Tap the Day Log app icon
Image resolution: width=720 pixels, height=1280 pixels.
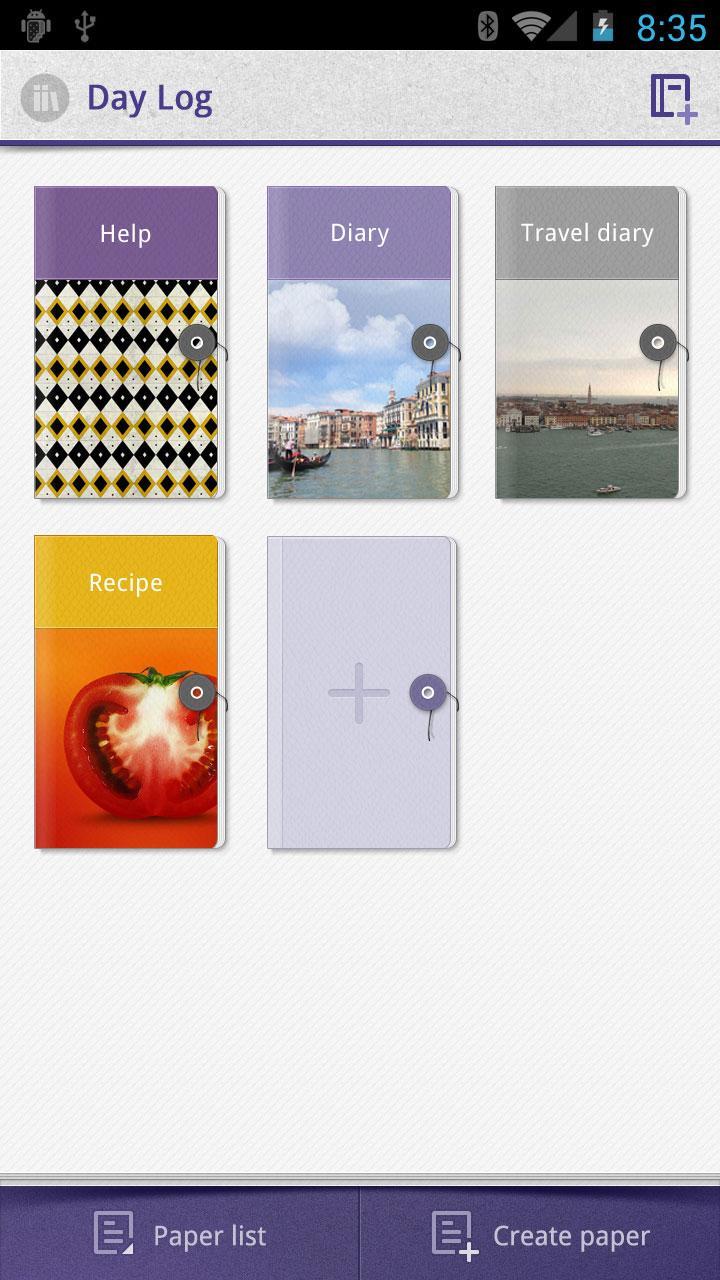(45, 98)
